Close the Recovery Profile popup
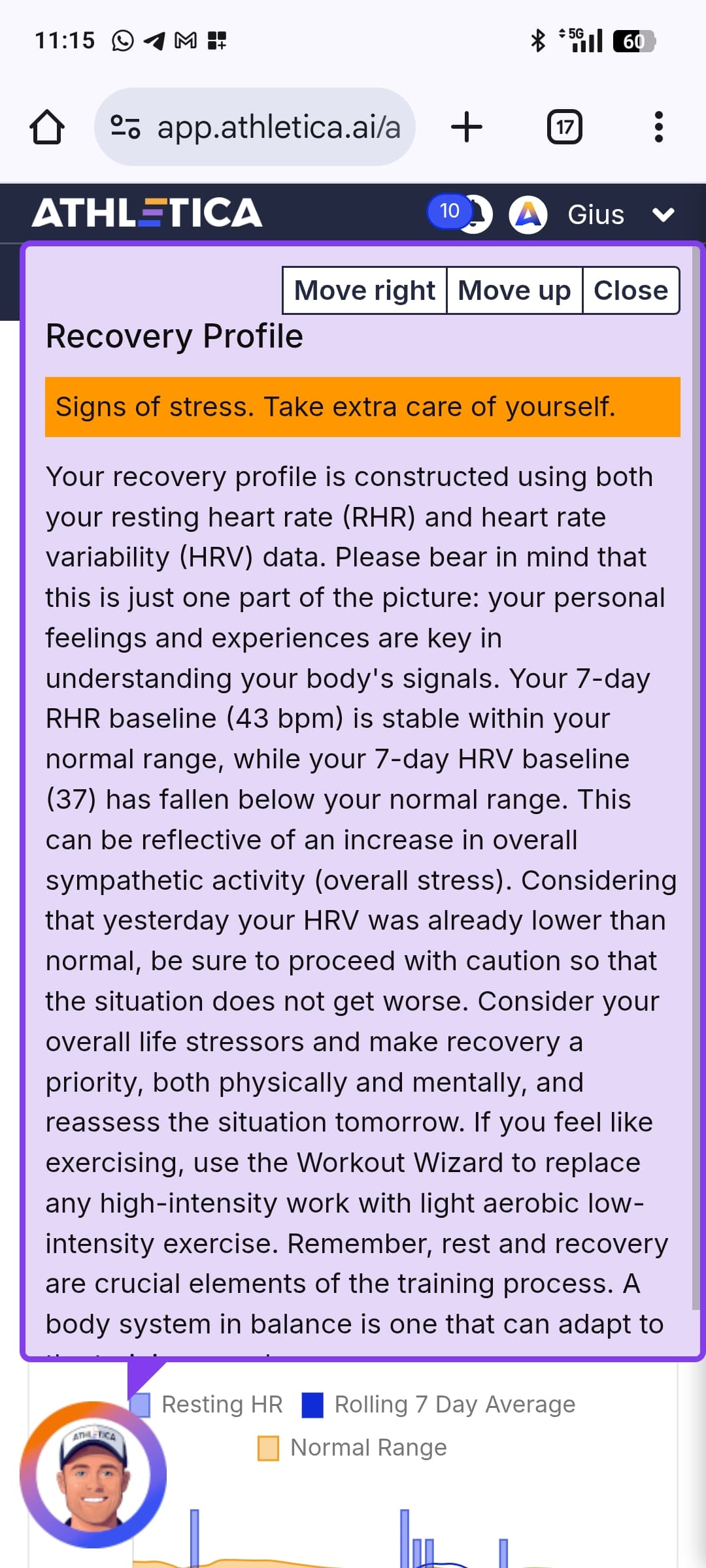Viewport: 706px width, 1568px height. (x=631, y=290)
